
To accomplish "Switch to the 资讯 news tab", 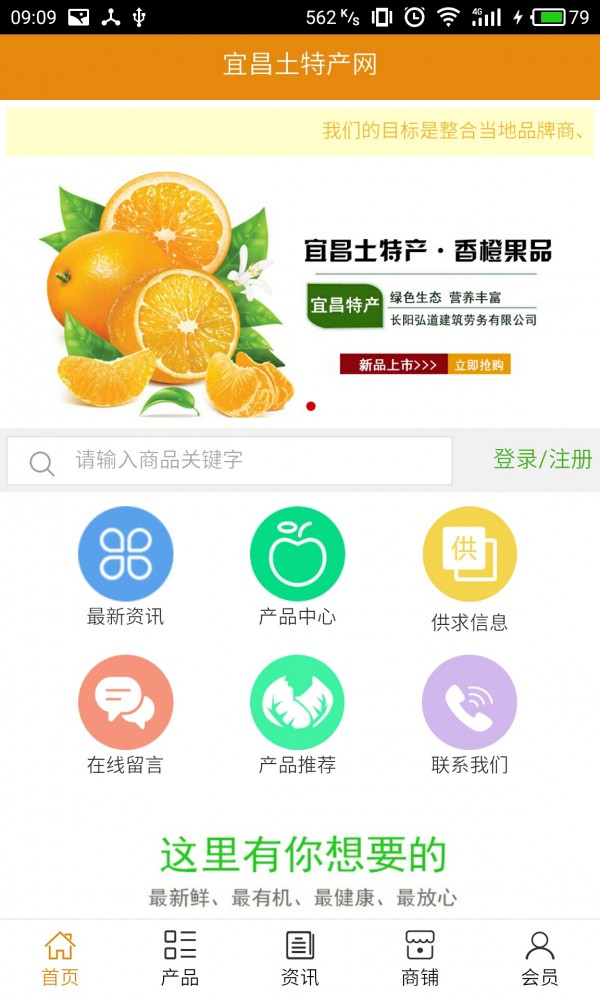I will pos(300,958).
